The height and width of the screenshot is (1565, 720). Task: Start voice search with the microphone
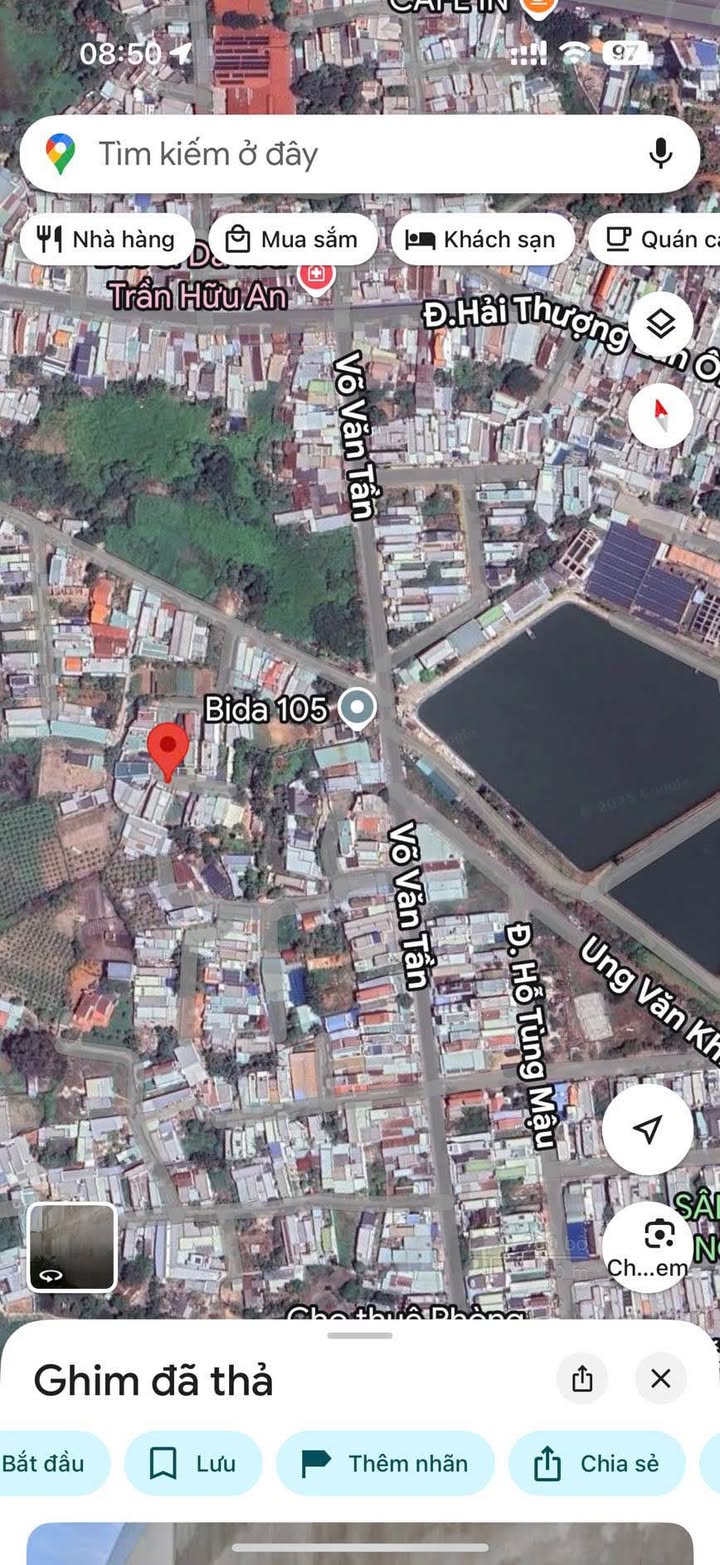660,154
